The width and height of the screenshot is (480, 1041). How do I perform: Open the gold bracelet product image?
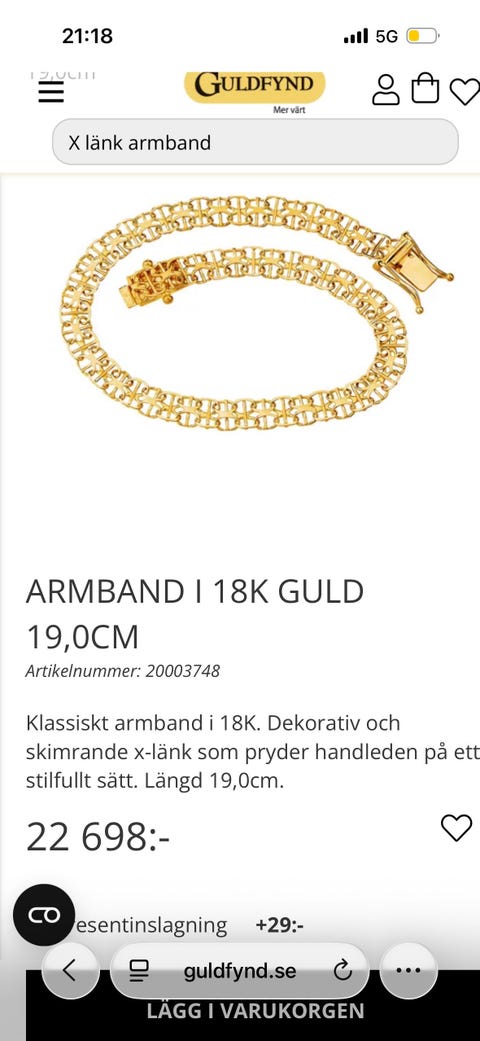point(256,312)
